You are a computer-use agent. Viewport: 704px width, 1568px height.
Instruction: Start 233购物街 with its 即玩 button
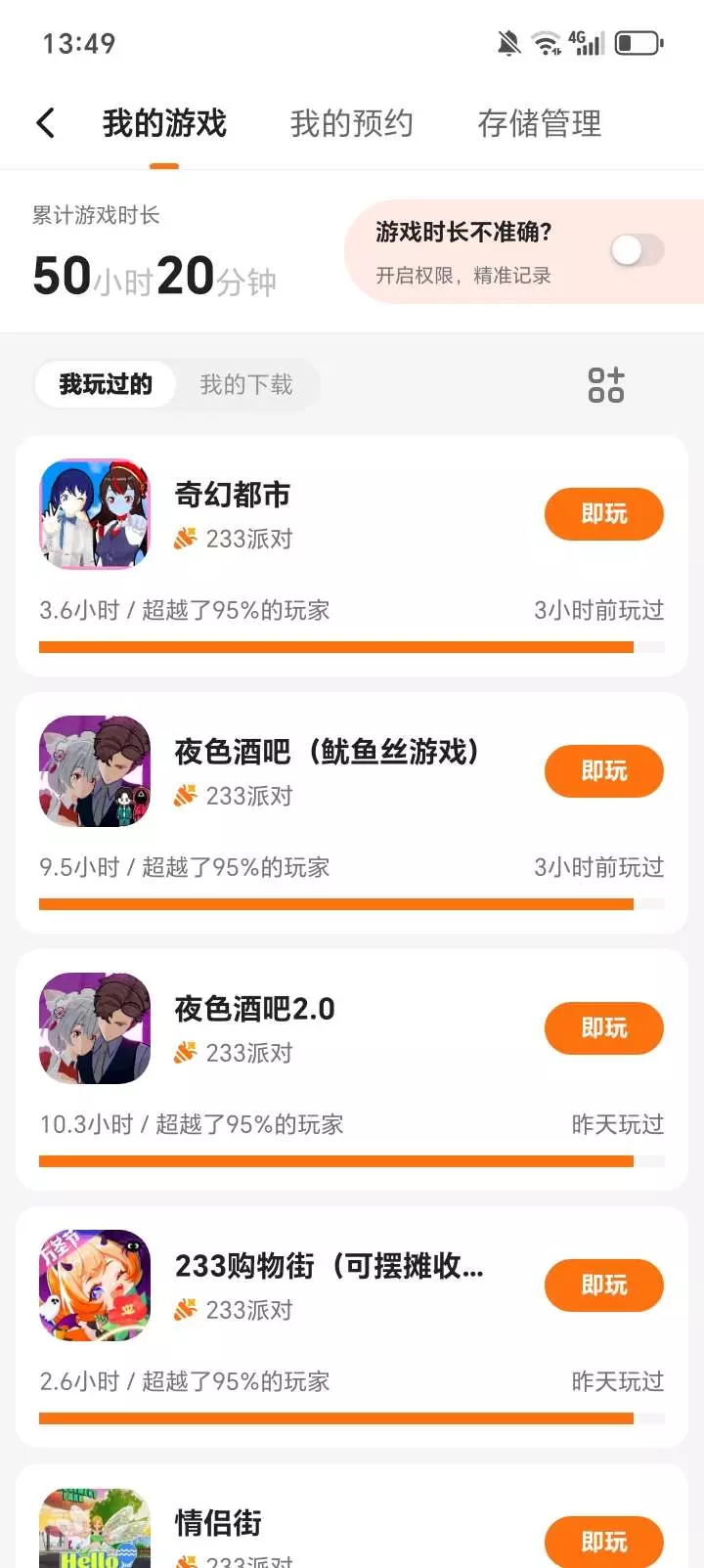point(603,1285)
